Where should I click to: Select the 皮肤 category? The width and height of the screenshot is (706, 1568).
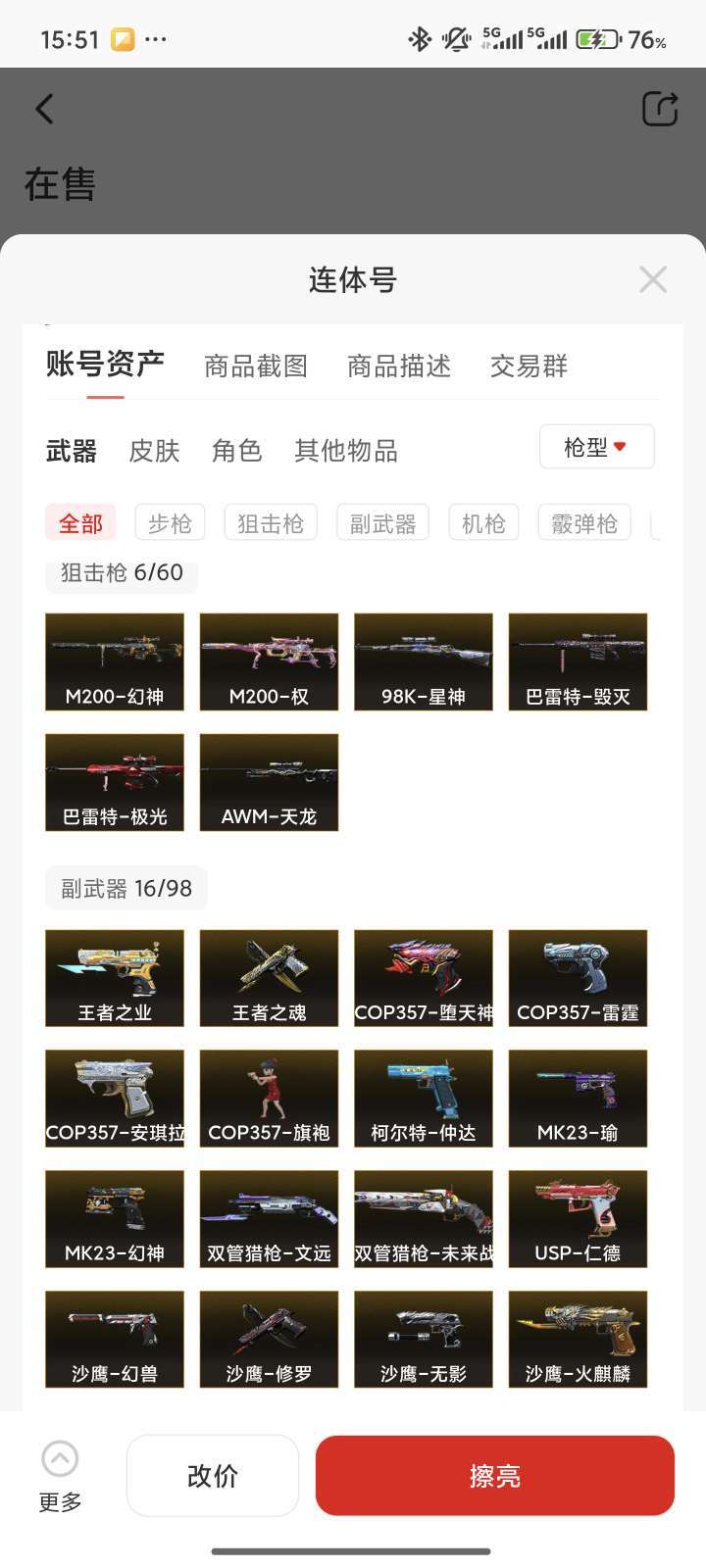tap(155, 451)
